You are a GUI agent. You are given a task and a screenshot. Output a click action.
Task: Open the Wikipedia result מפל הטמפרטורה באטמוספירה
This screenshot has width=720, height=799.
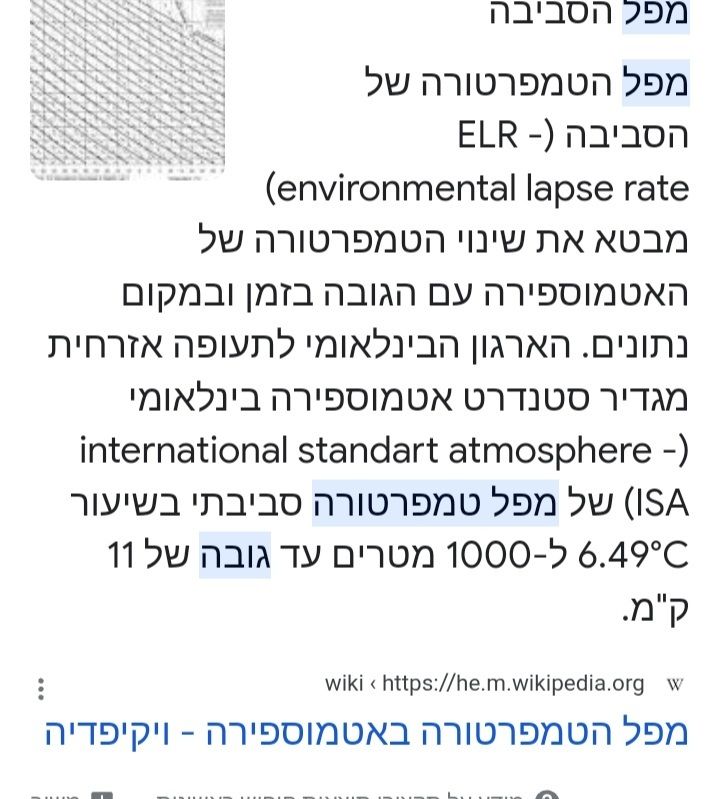tap(366, 731)
